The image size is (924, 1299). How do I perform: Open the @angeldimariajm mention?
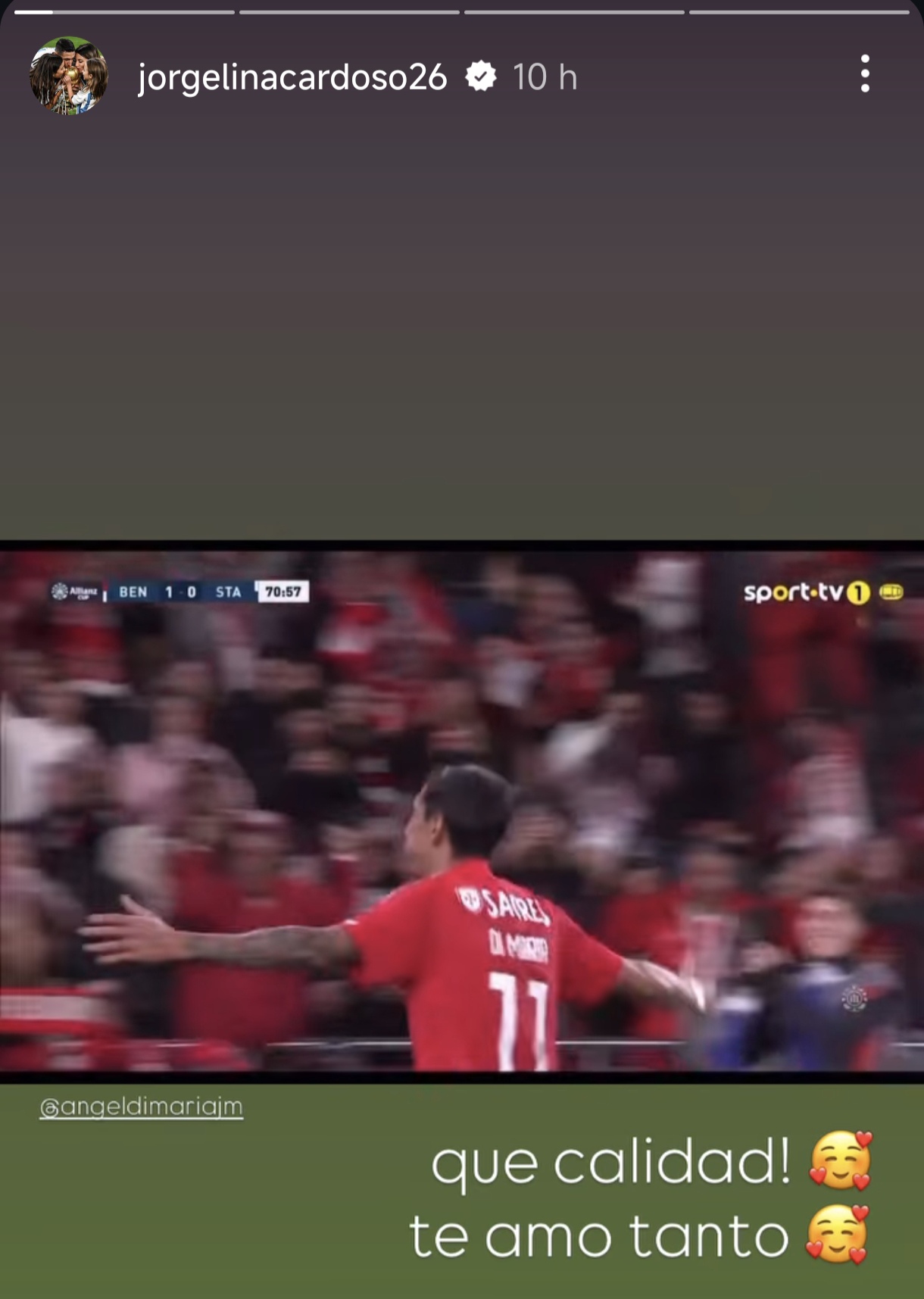142,1107
